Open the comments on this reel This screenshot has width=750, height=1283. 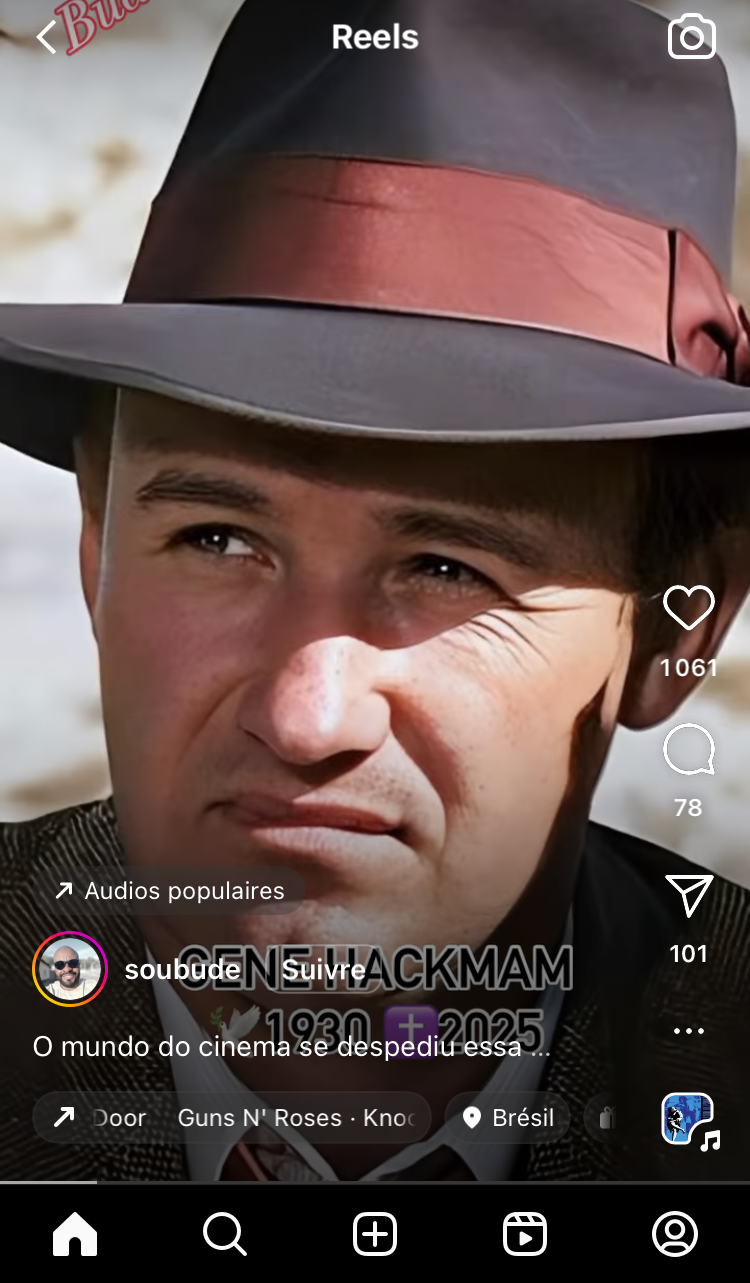click(x=689, y=750)
